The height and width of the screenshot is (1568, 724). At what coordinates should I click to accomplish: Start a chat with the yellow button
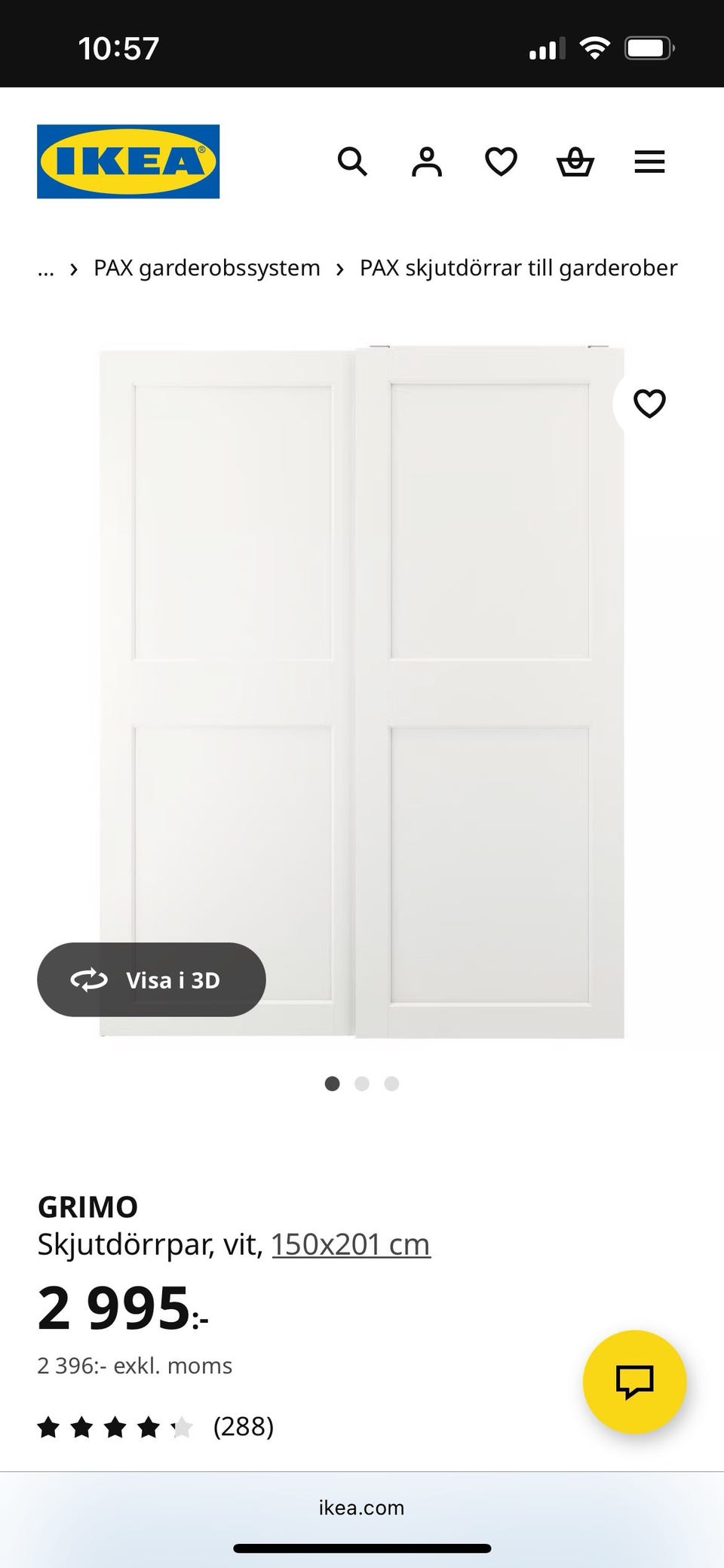(x=634, y=1382)
